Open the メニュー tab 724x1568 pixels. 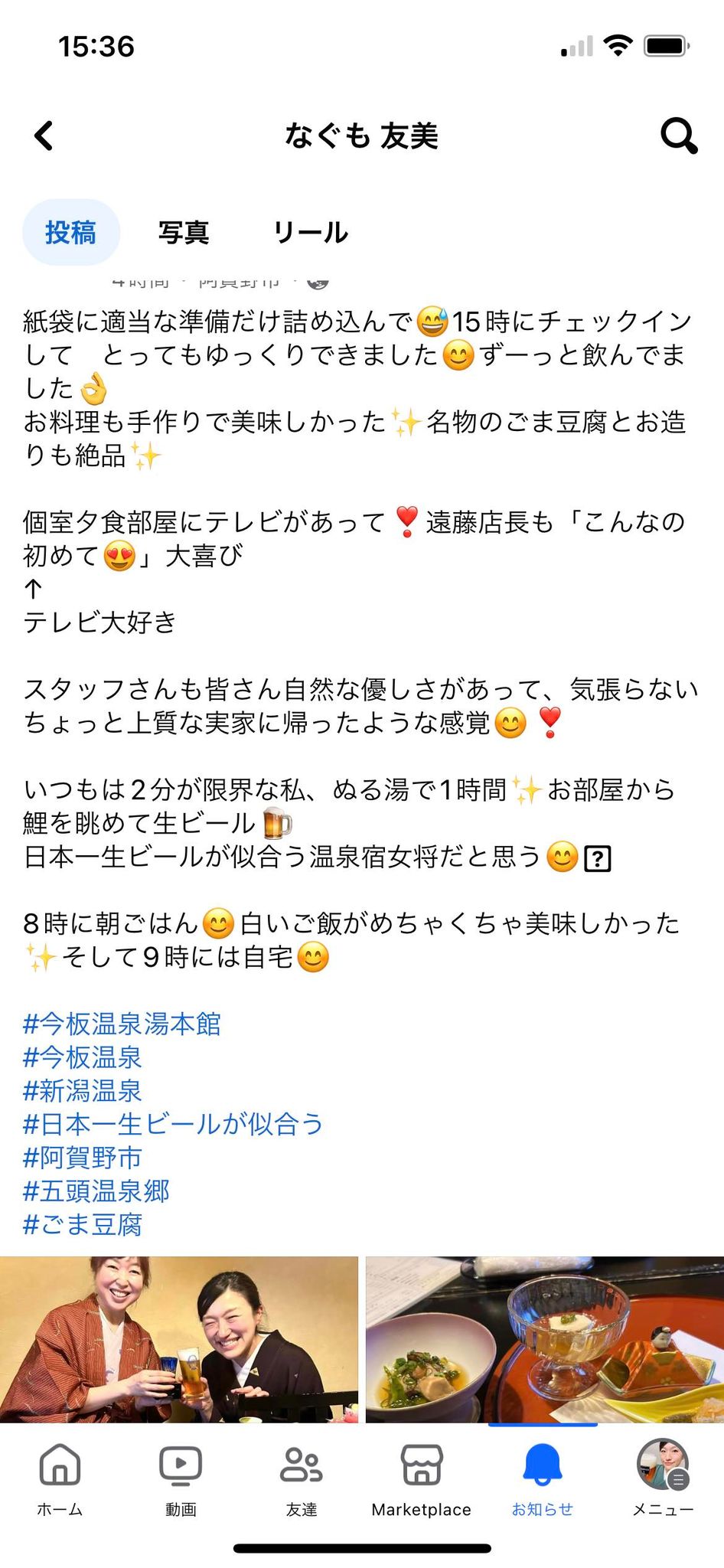click(663, 1479)
